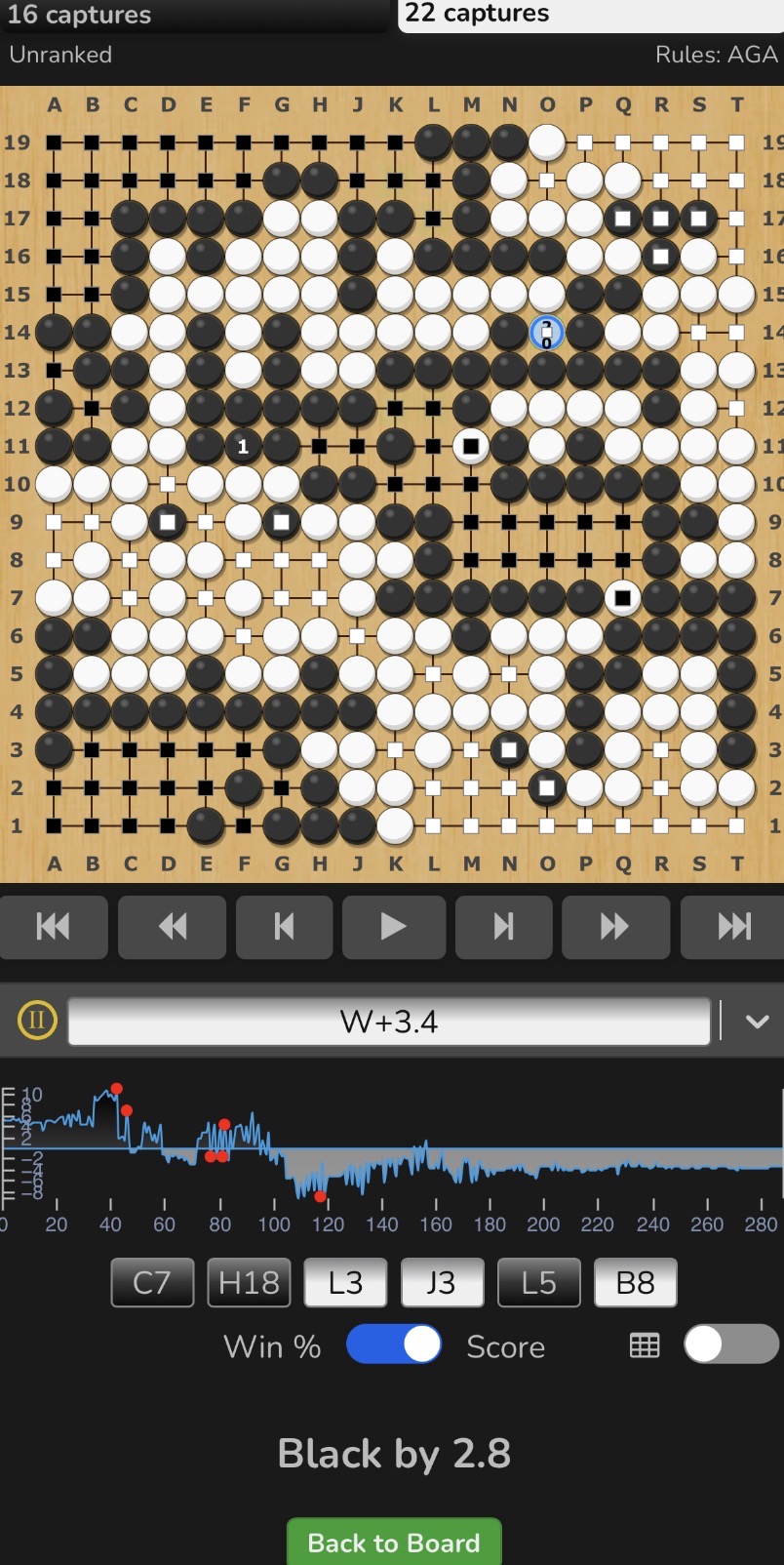Start auto-play of the game
The image size is (784, 1565).
(x=393, y=926)
